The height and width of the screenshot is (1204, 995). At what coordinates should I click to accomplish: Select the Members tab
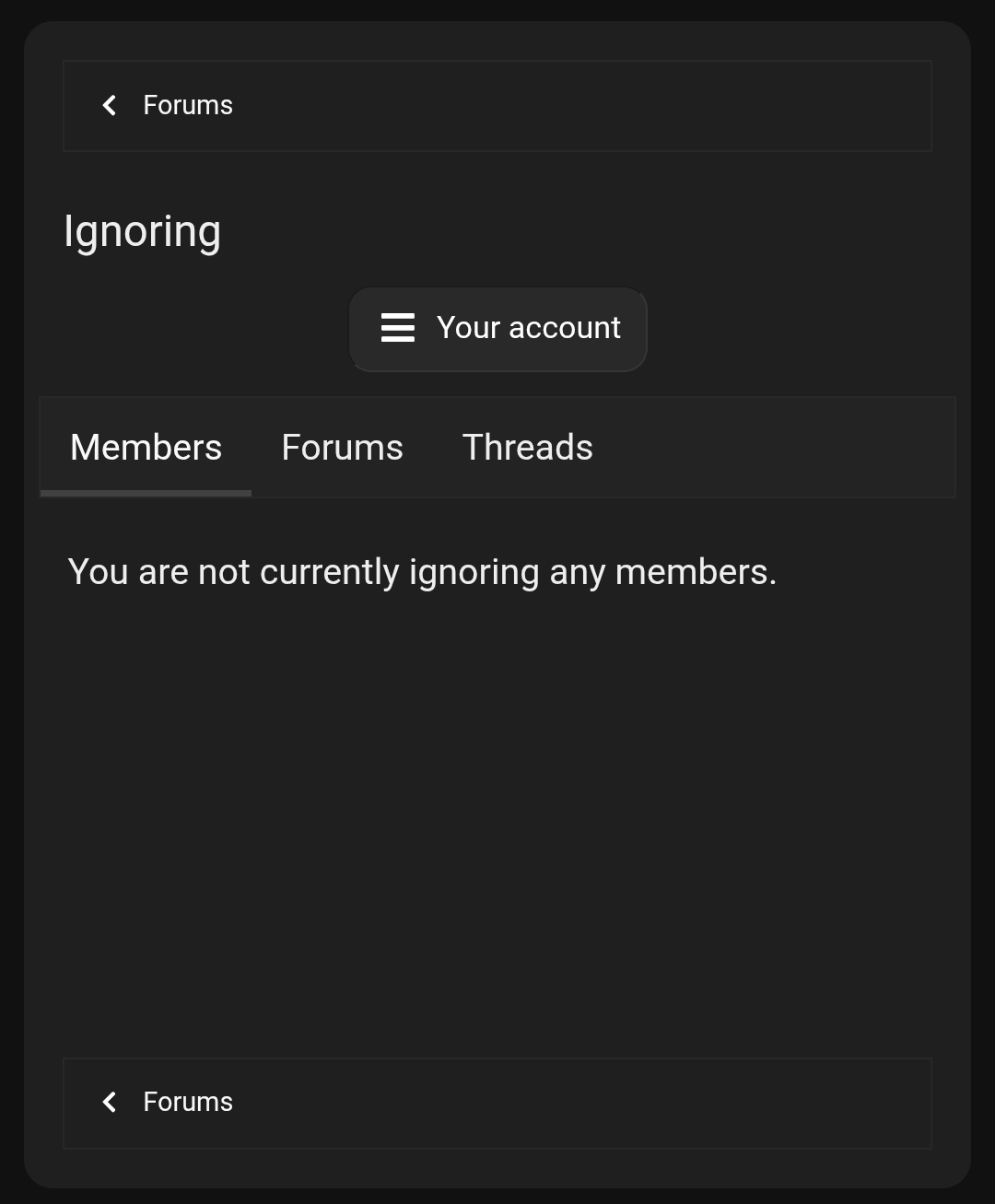145,448
